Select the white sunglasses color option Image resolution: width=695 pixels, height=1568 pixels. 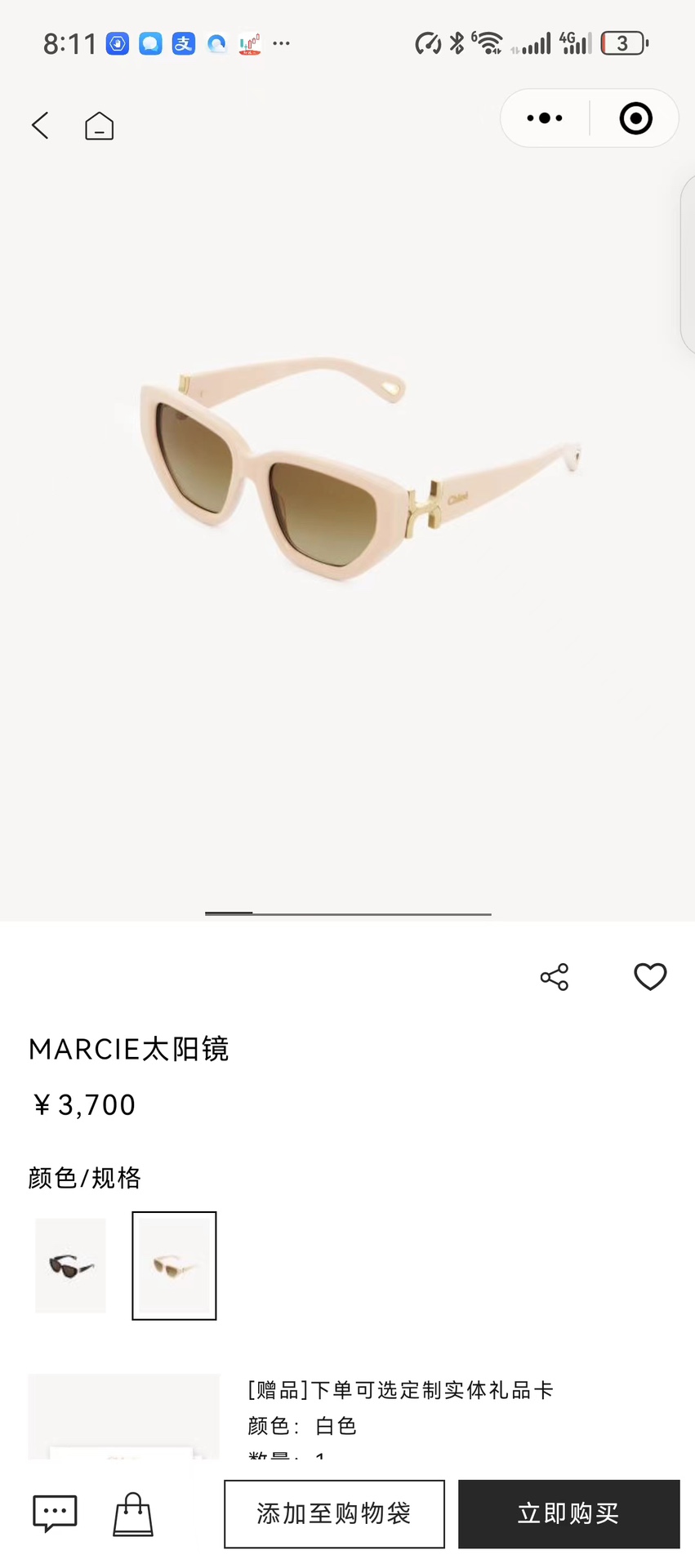(x=174, y=1265)
